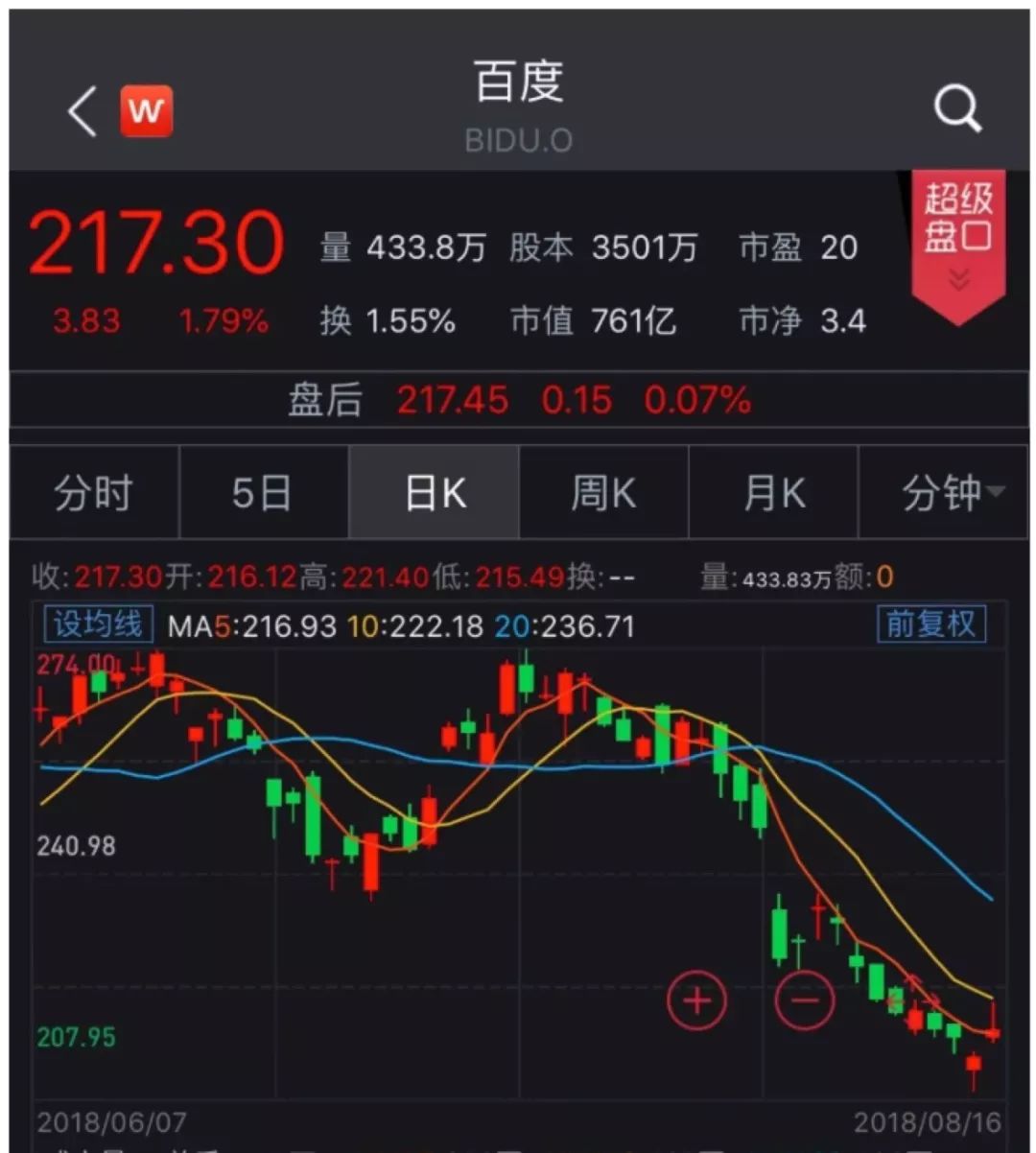
Task: Expand the 超级盘口 ribbon
Action: (957, 240)
